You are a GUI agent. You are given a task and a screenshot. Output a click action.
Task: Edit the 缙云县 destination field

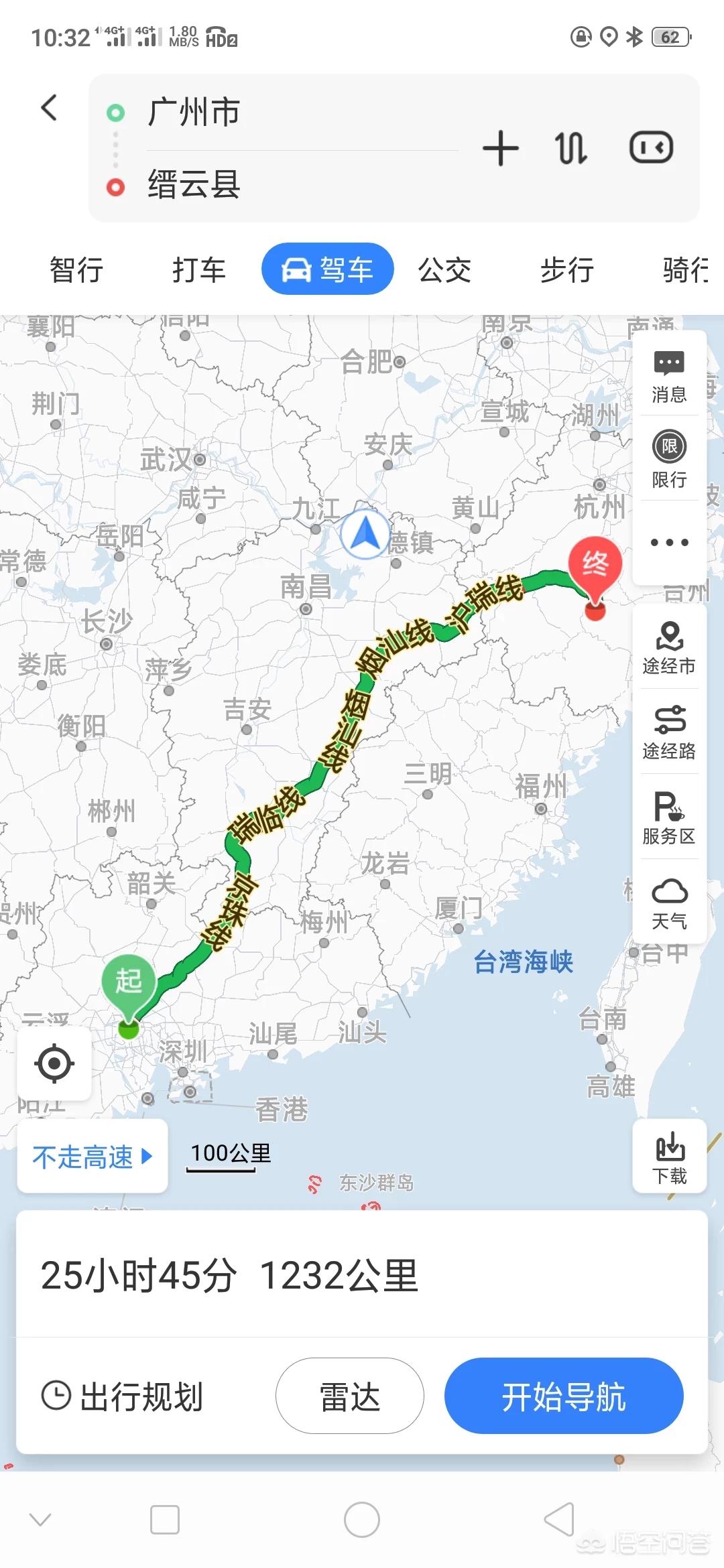194,186
